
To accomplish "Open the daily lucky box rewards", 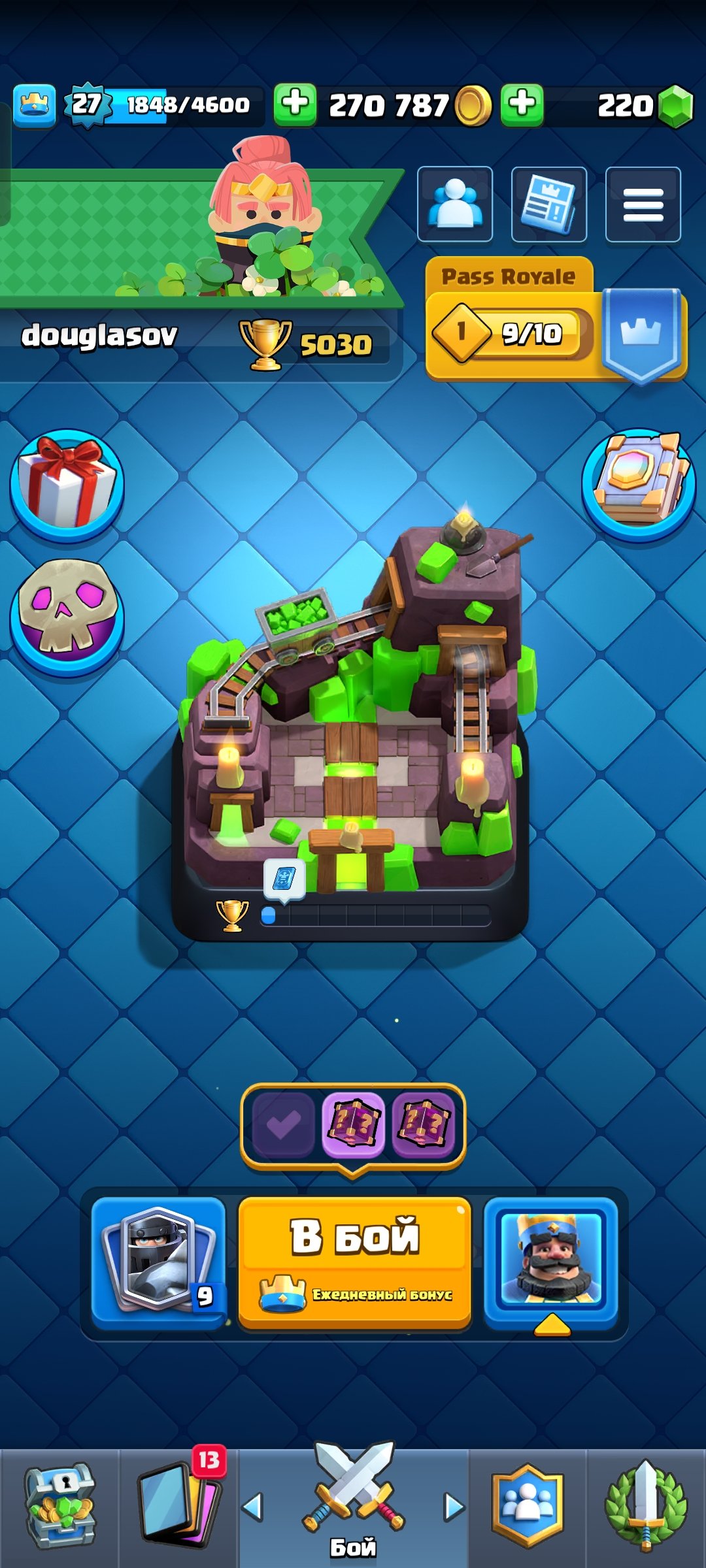I will pyautogui.click(x=353, y=1124).
